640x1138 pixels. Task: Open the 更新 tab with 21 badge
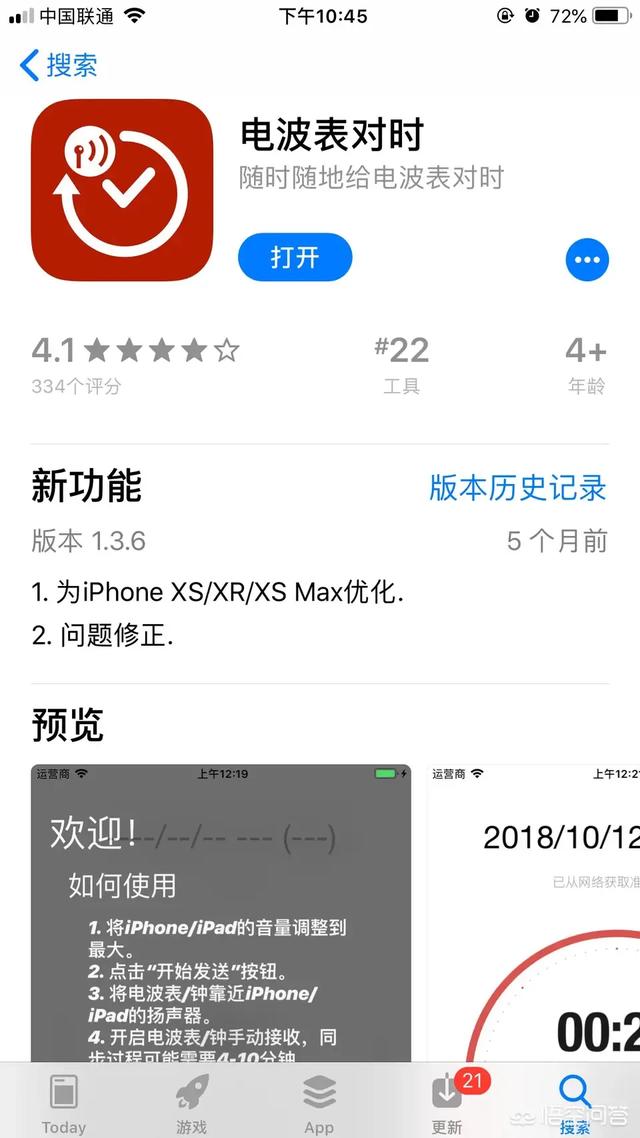pos(447,1101)
